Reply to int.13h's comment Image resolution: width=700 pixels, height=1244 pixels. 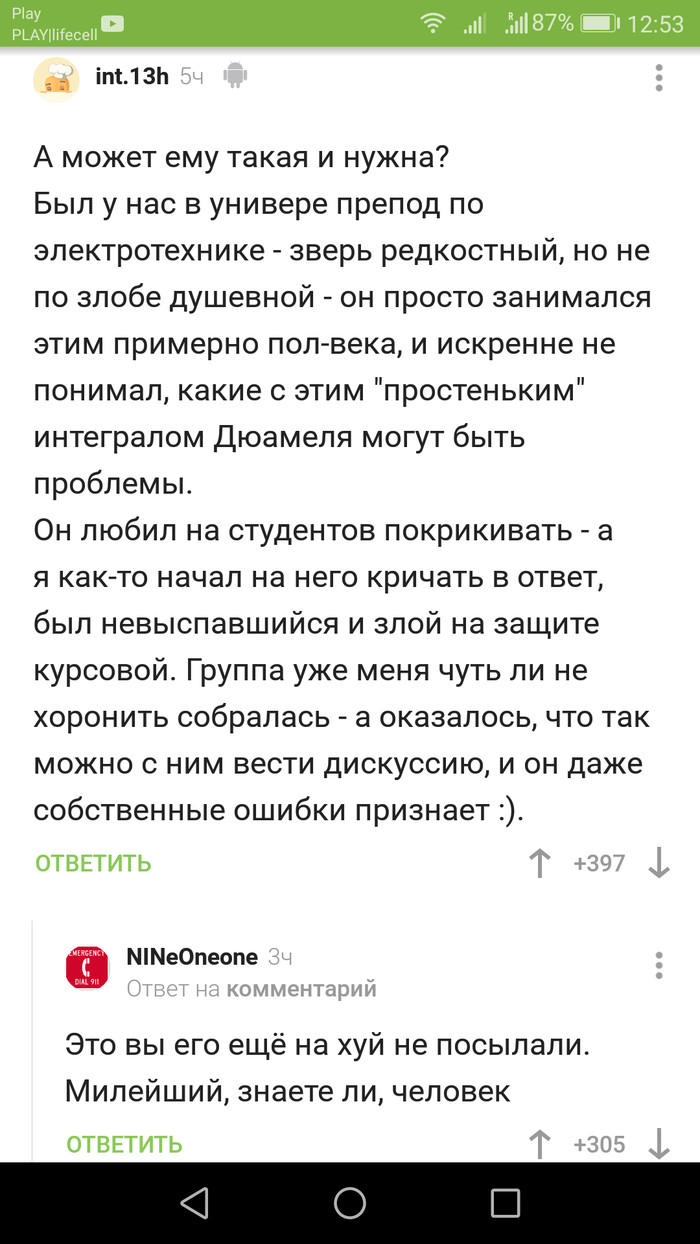click(93, 863)
